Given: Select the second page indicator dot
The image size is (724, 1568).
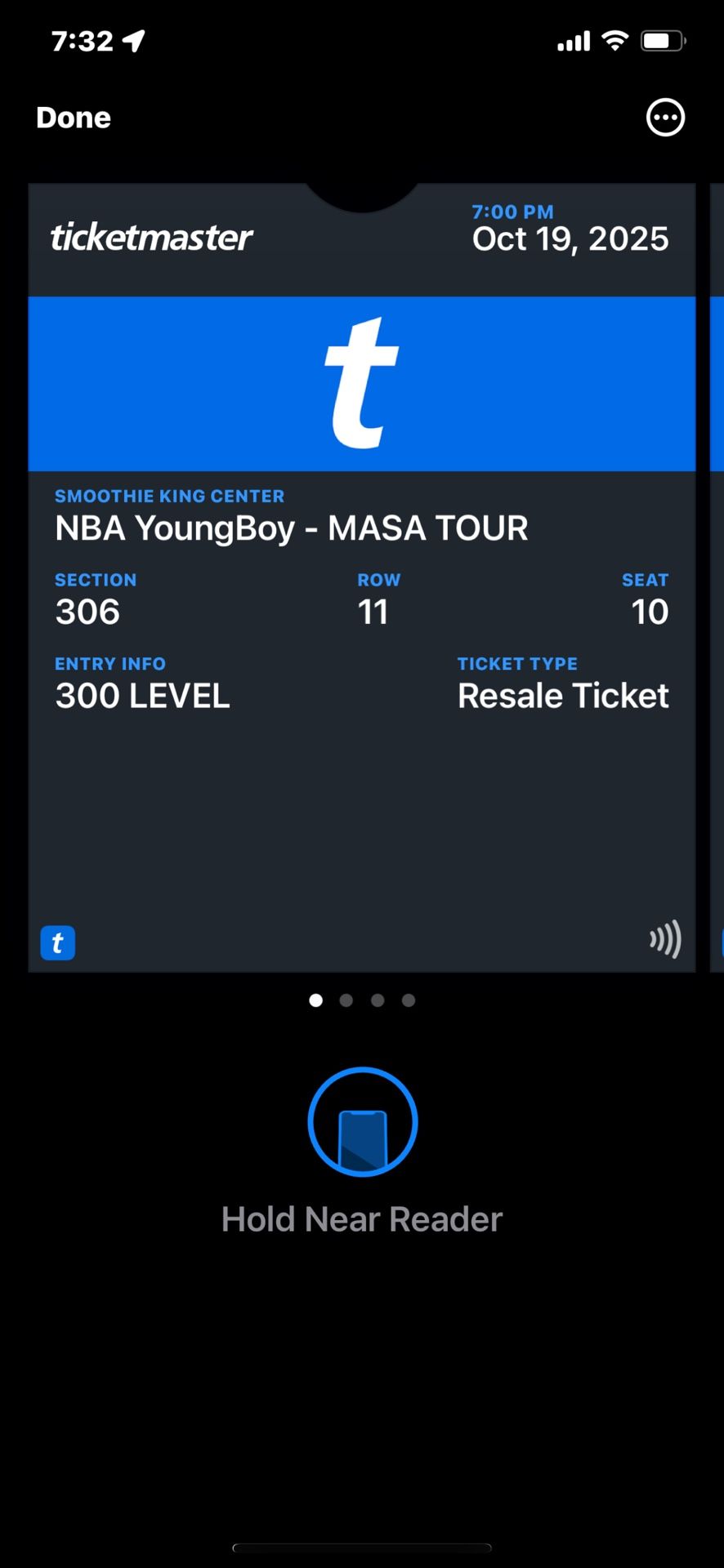Looking at the screenshot, I should (346, 1000).
